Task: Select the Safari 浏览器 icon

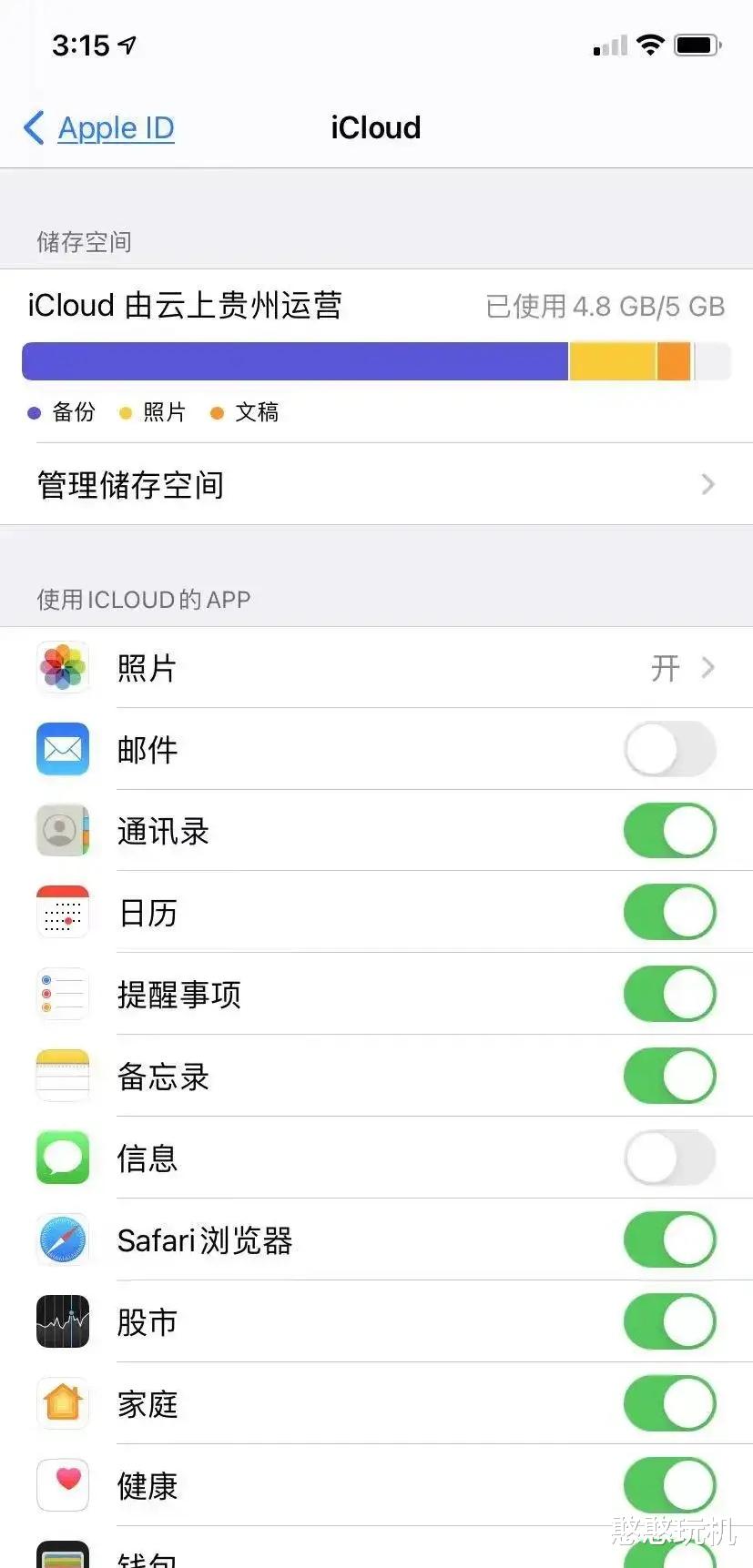Action: click(x=62, y=1239)
